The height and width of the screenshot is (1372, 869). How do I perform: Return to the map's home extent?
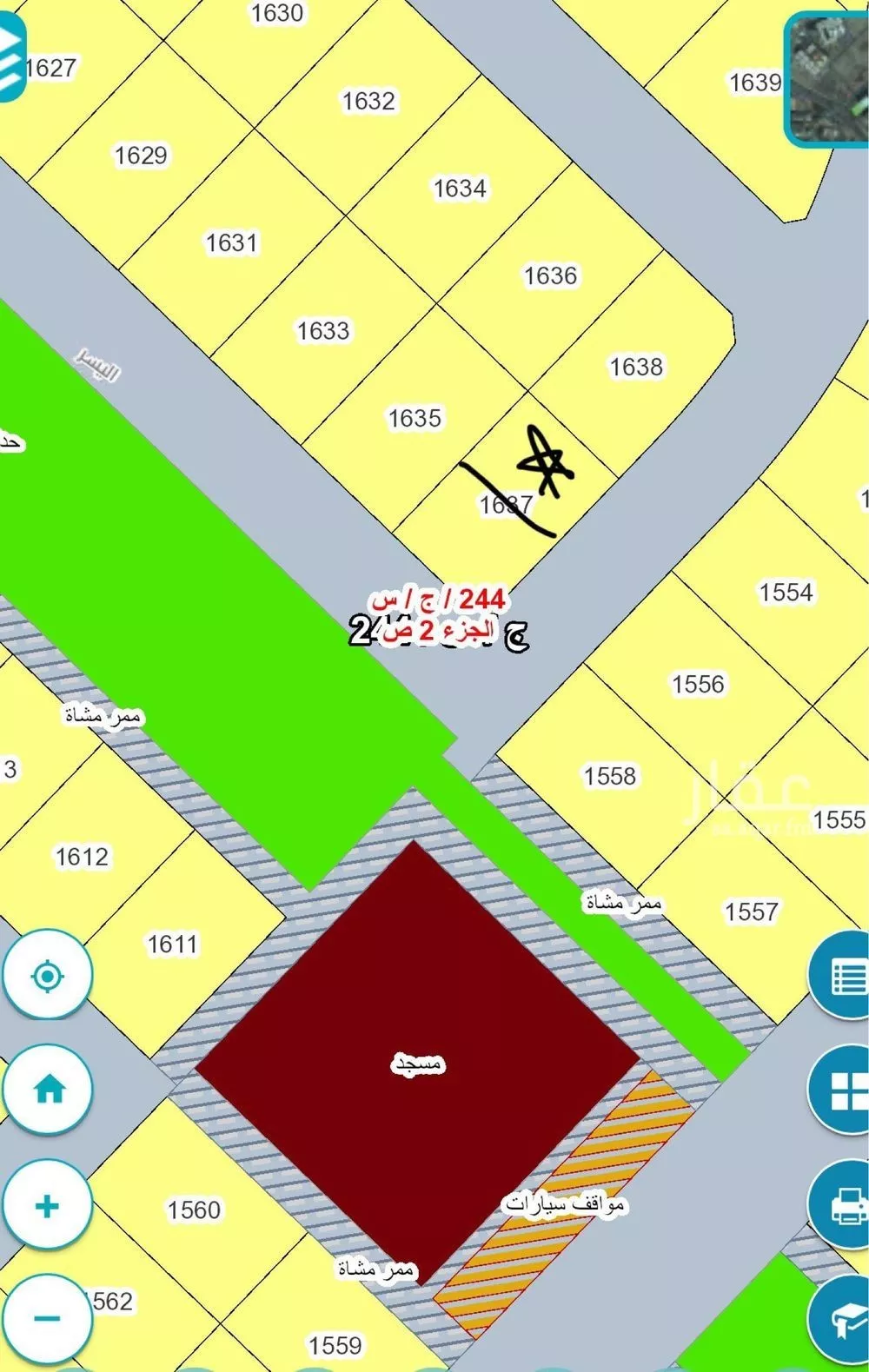tap(49, 1089)
